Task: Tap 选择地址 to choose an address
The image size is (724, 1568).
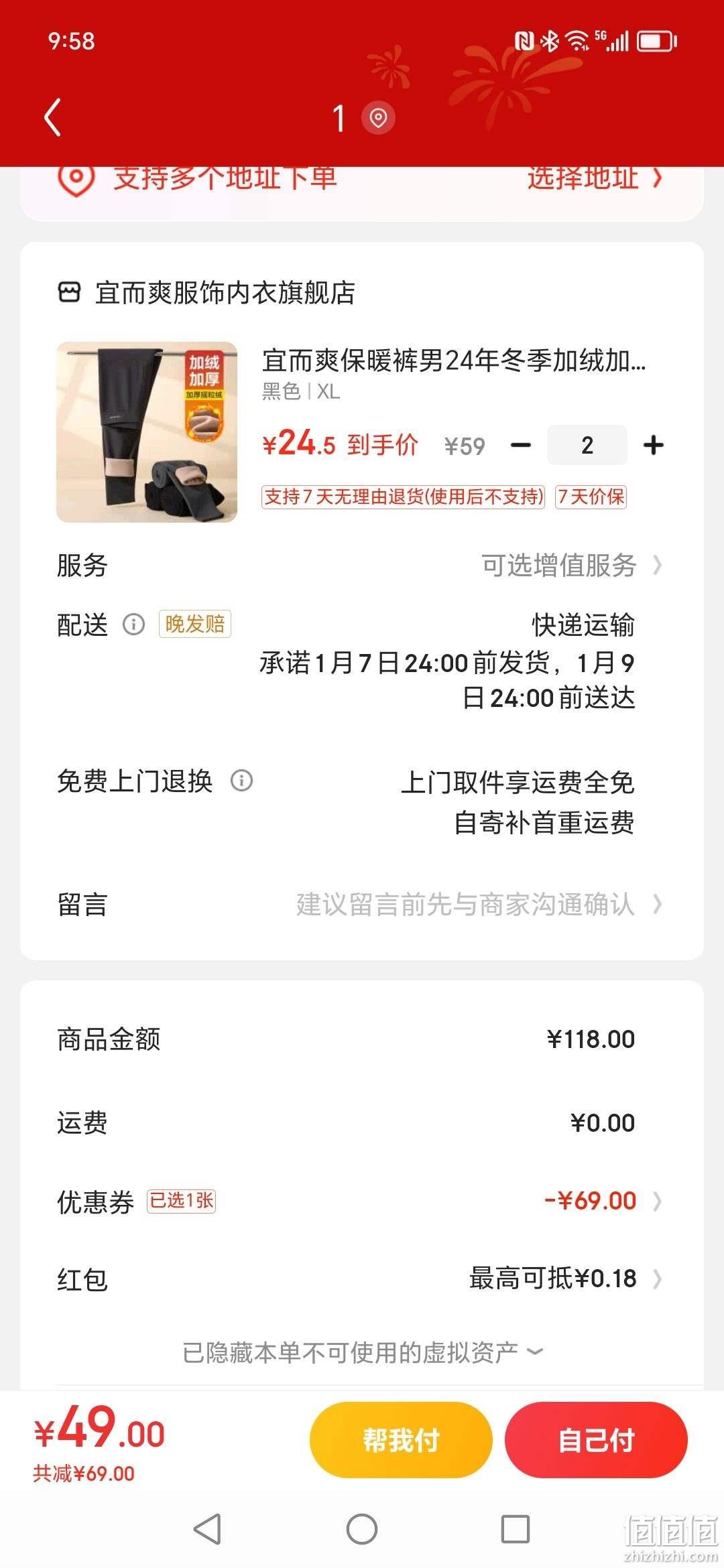Action: [x=595, y=178]
